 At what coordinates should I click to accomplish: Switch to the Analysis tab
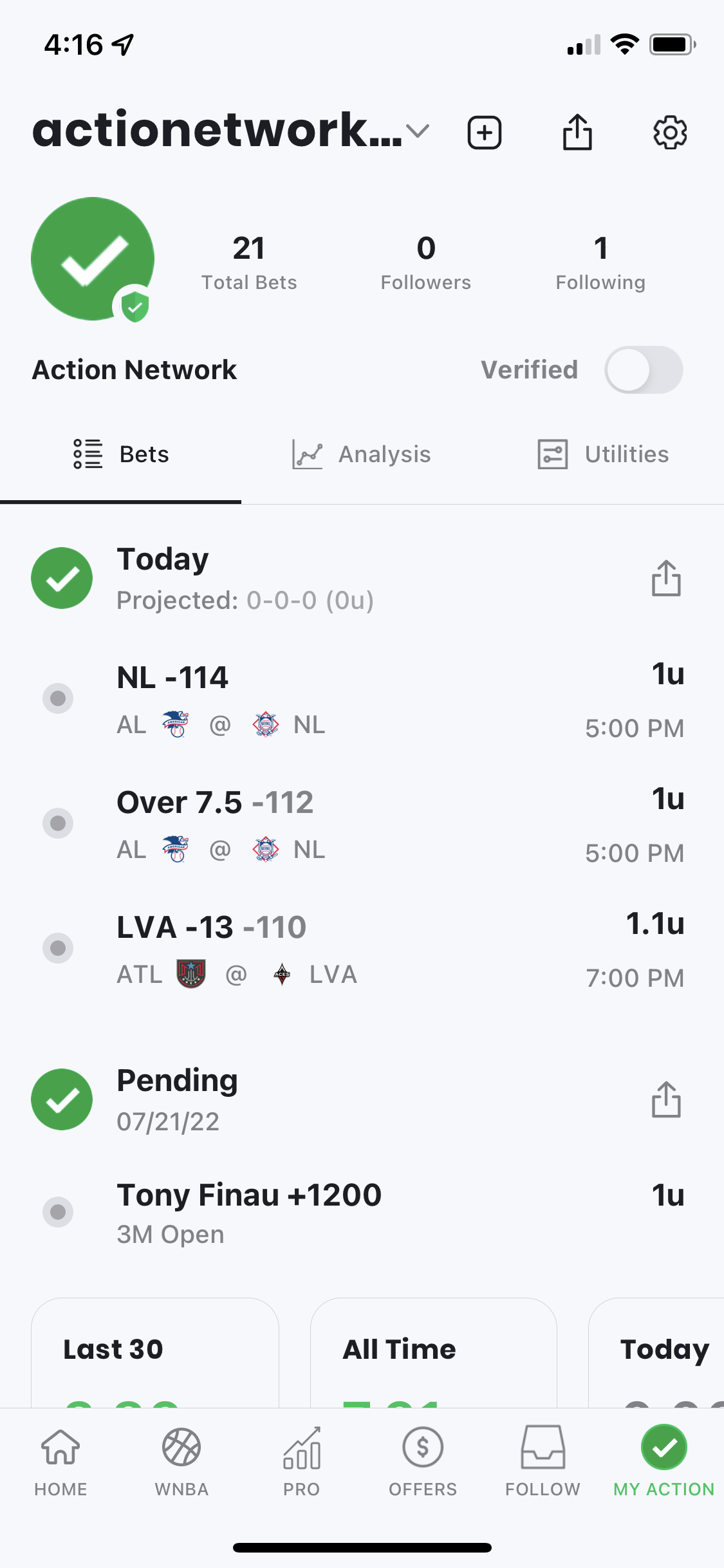(361, 454)
